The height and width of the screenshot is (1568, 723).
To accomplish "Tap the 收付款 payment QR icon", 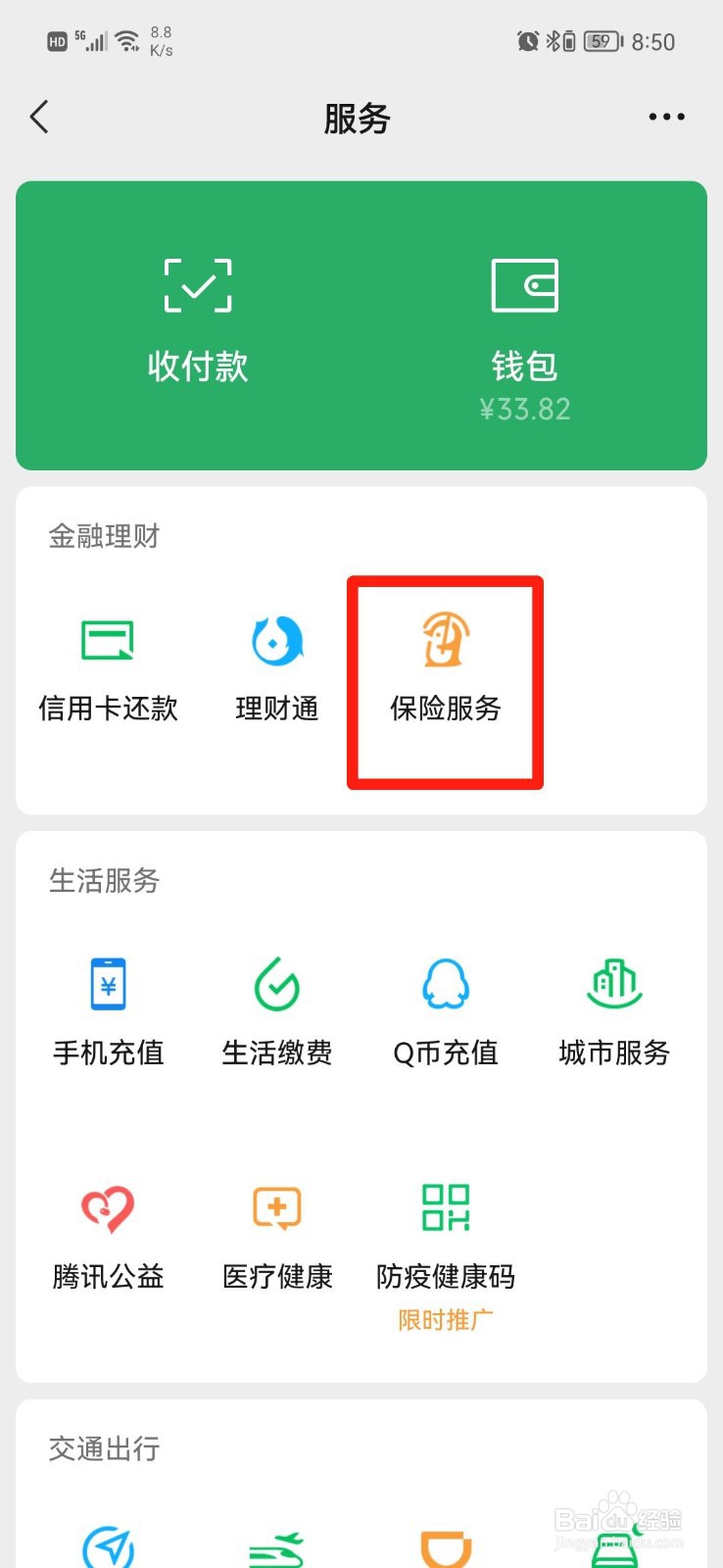I will 196,286.
